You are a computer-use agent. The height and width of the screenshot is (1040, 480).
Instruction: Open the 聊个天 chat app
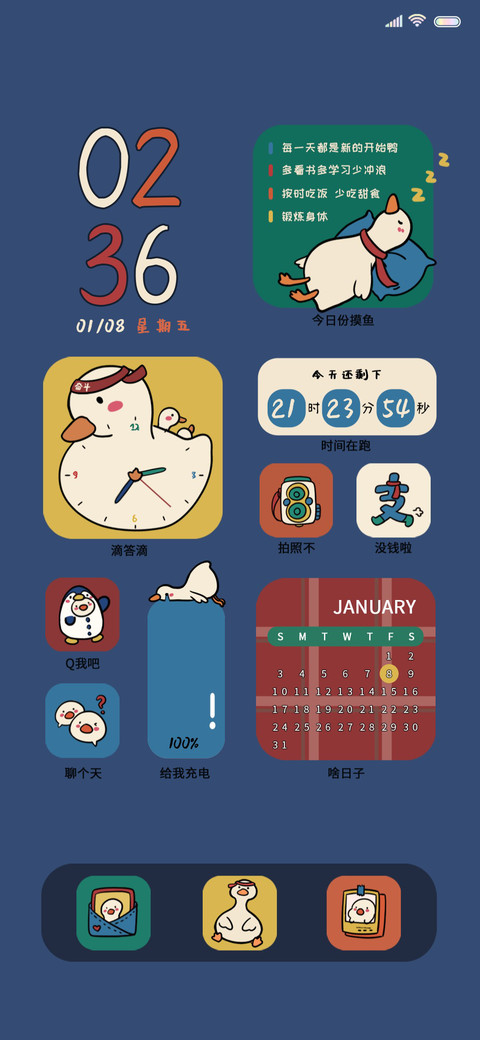(x=82, y=720)
